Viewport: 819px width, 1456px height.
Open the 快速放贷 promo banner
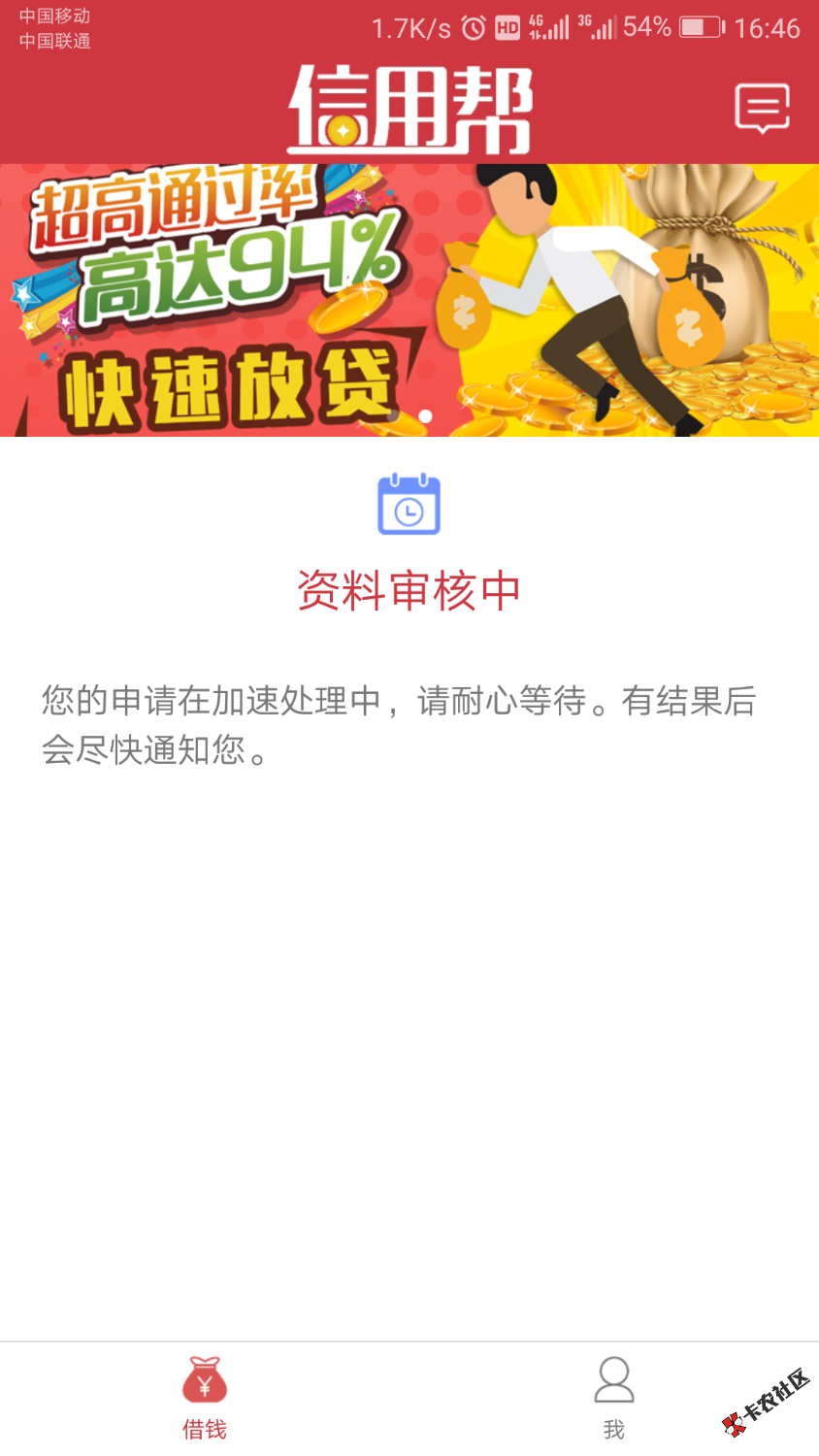[x=409, y=300]
